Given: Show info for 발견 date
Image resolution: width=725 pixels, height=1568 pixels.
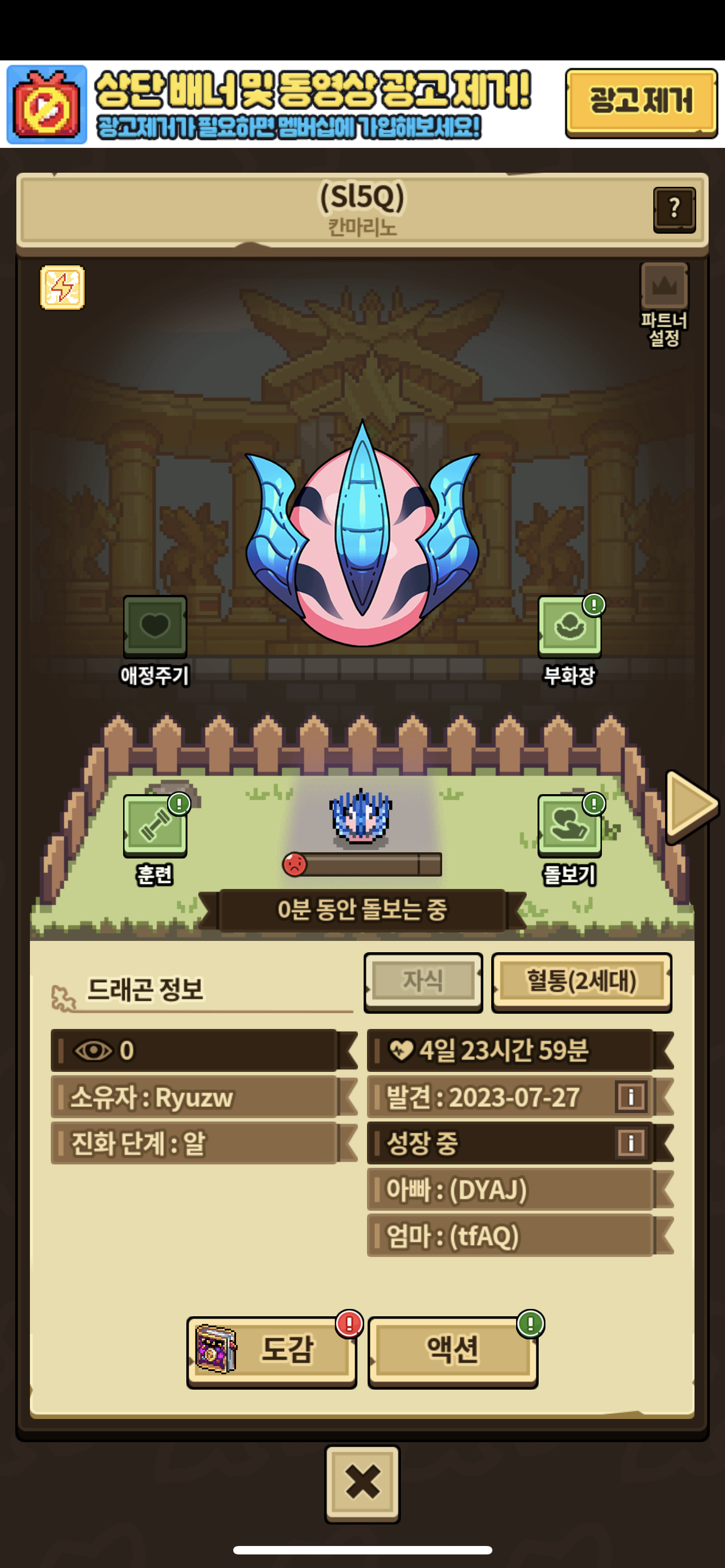Looking at the screenshot, I should coord(631,1097).
